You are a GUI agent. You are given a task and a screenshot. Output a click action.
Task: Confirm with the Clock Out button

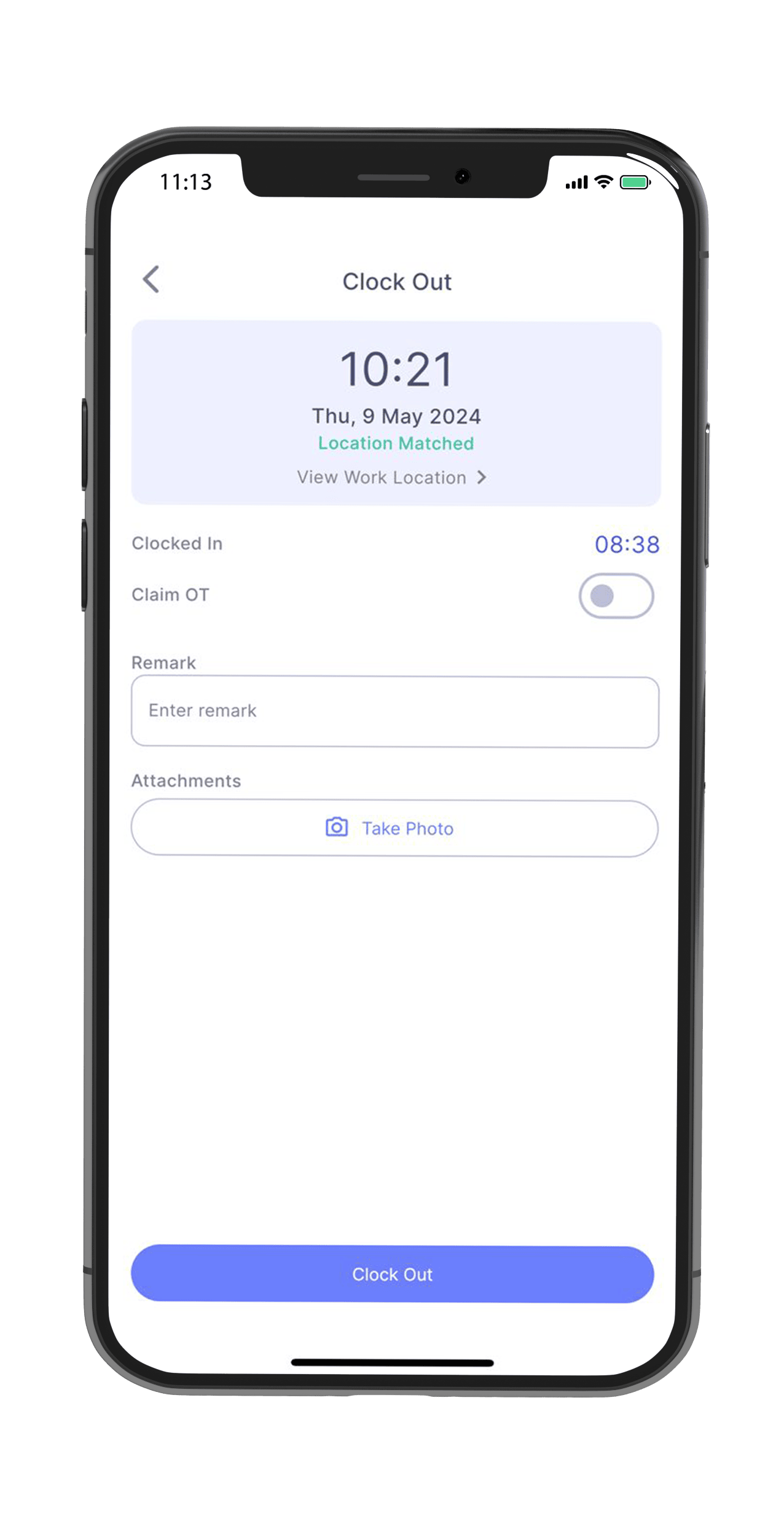pyautogui.click(x=392, y=1274)
